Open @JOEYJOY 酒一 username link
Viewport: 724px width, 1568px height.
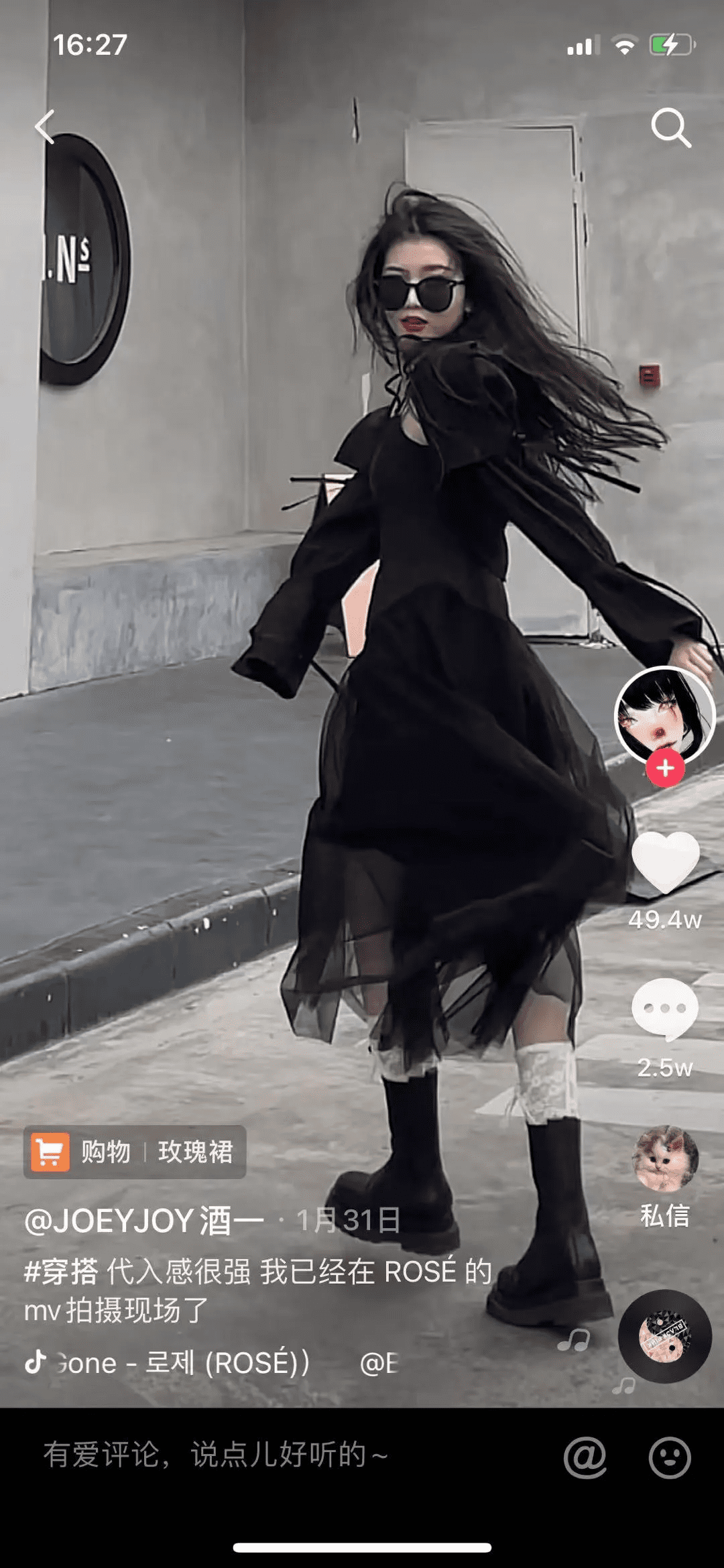pos(144,1220)
